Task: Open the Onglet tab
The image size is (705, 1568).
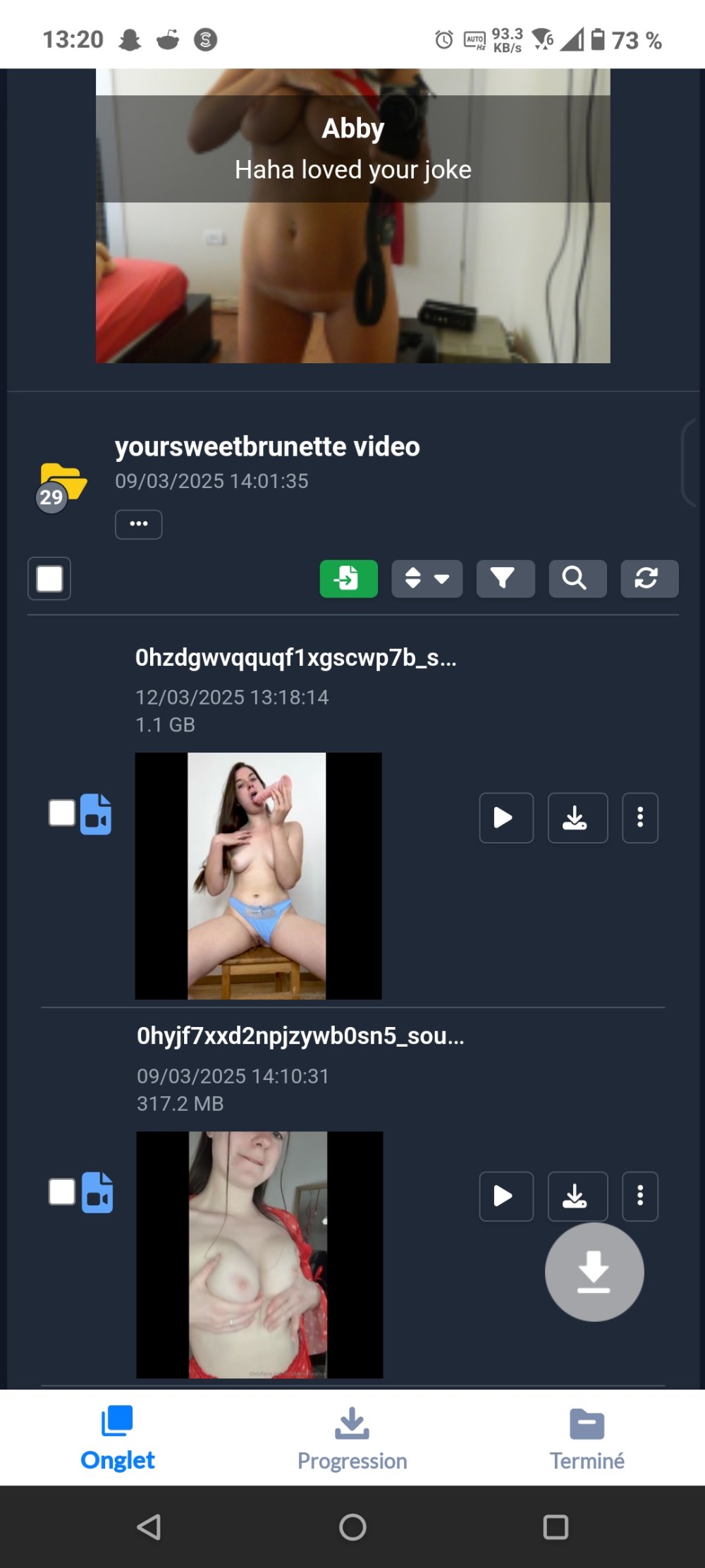Action: (x=117, y=1439)
